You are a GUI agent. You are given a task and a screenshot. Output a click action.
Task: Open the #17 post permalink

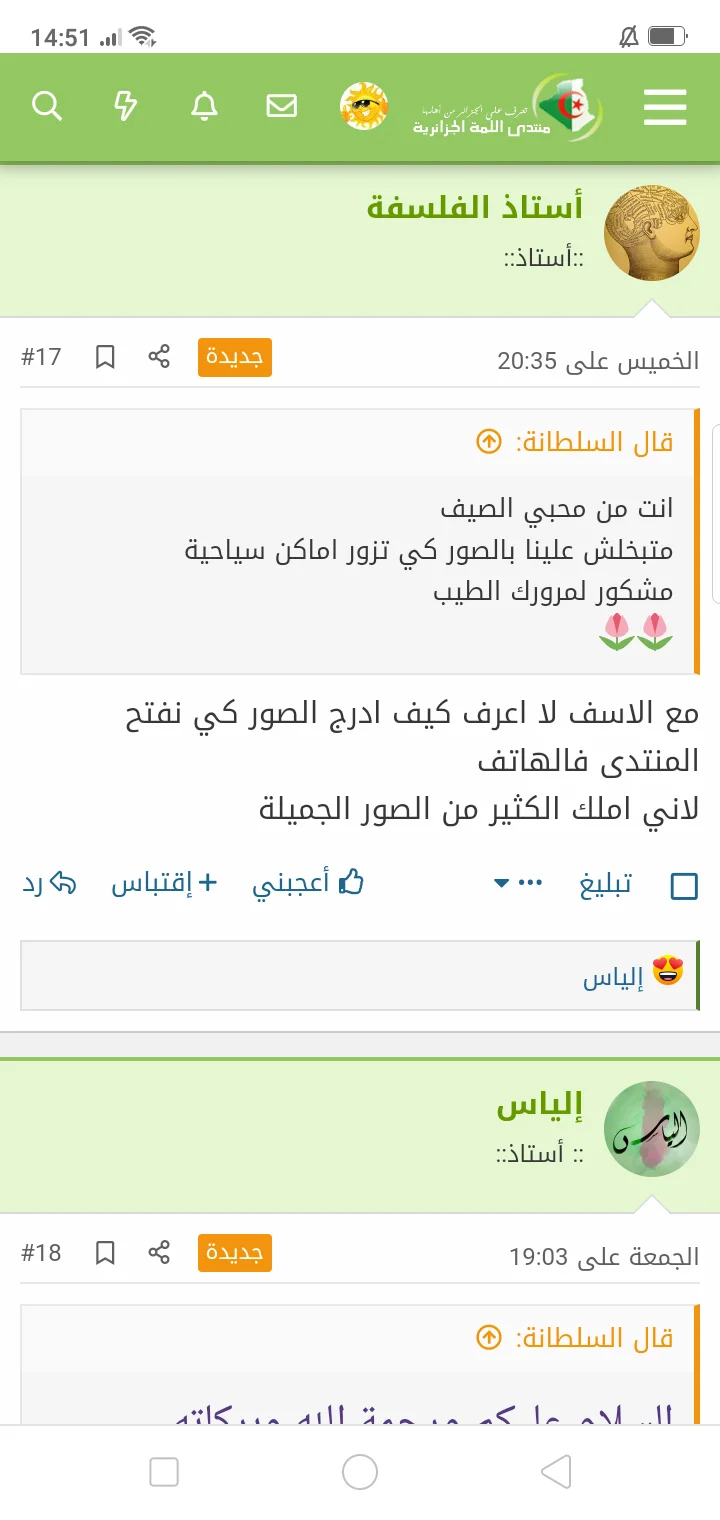(41, 357)
